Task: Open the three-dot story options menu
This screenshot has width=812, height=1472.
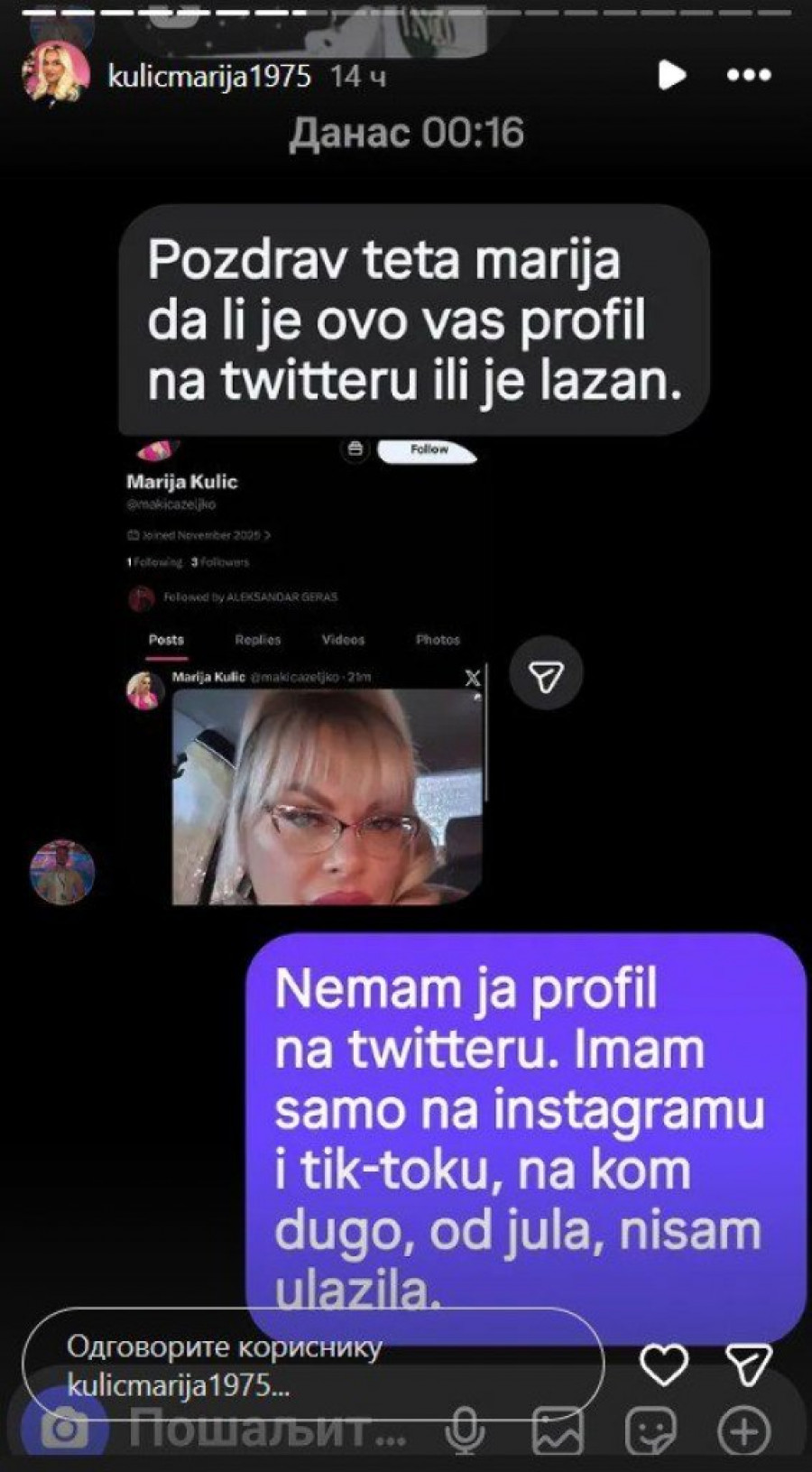Action: click(x=749, y=76)
